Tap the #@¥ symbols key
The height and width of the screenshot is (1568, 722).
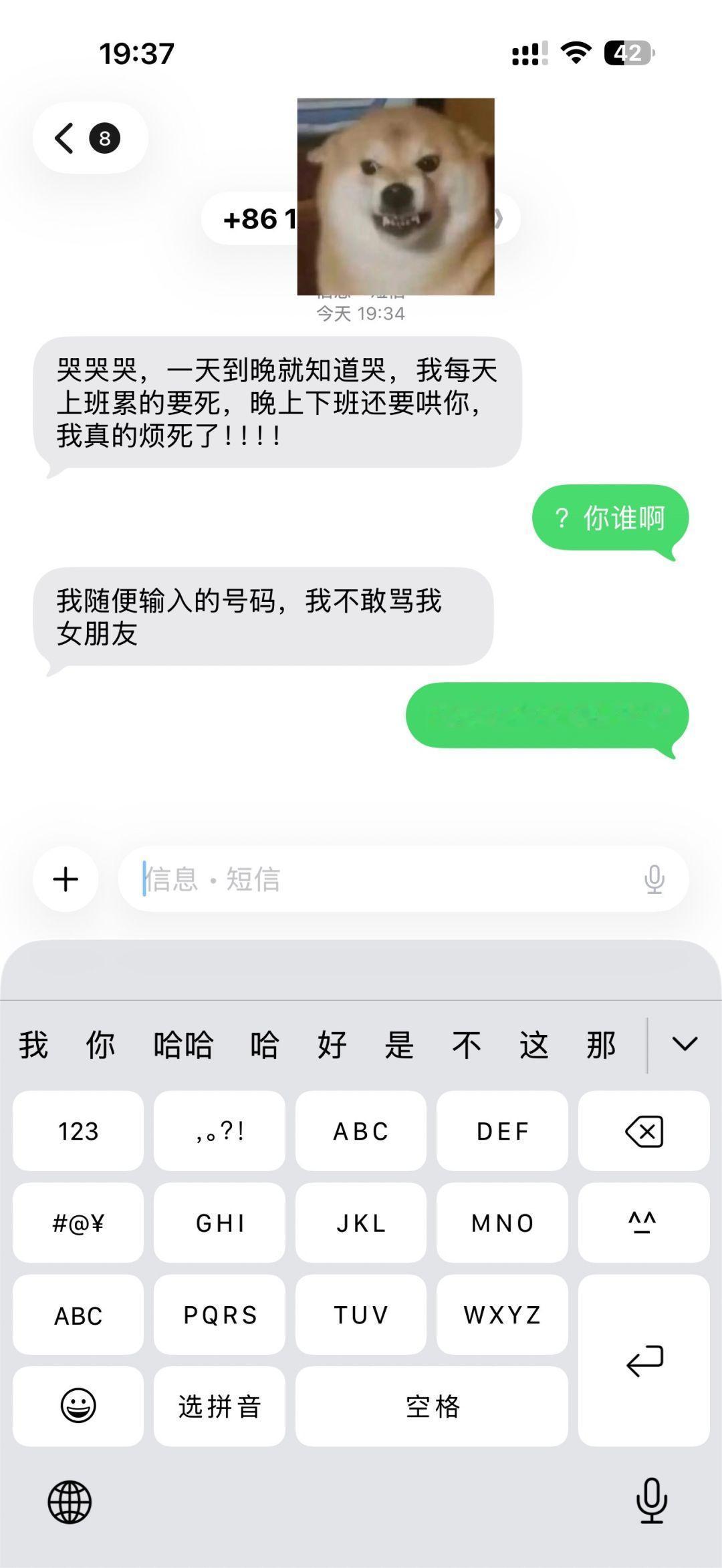[77, 1223]
